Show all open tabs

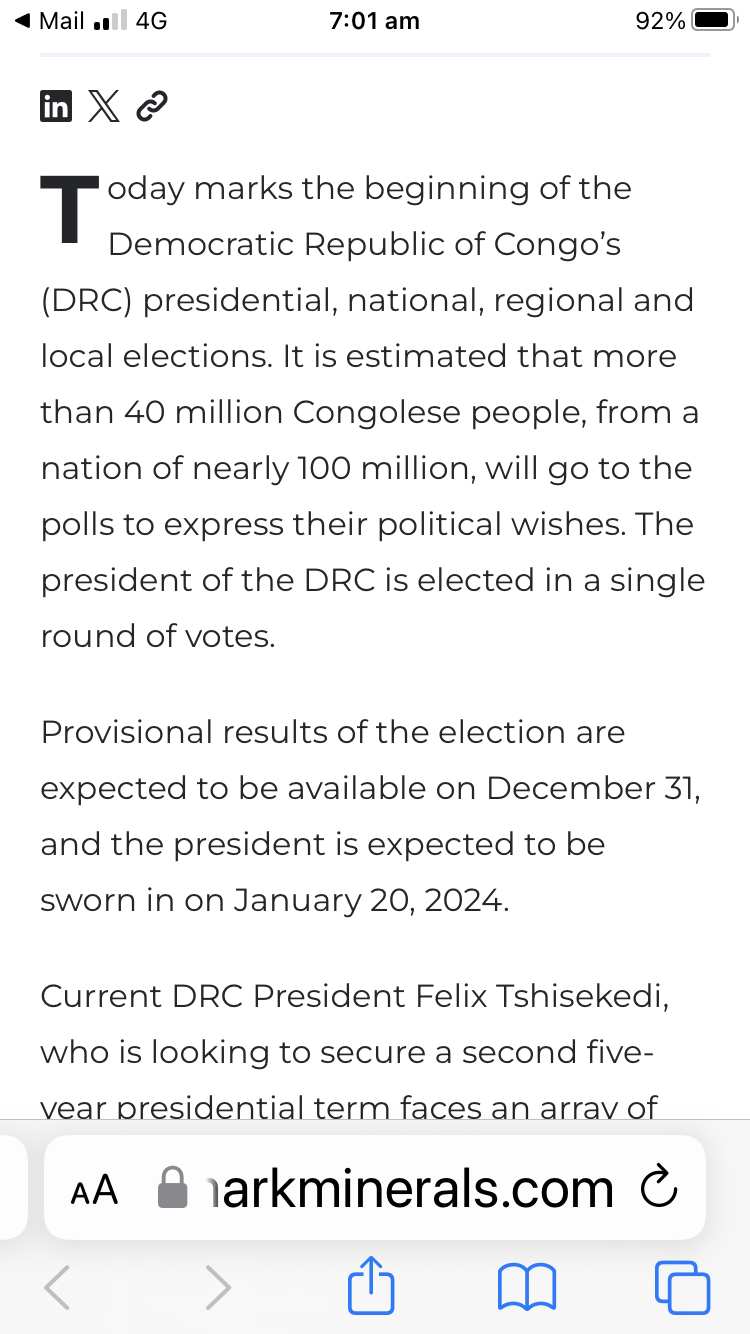point(682,1287)
